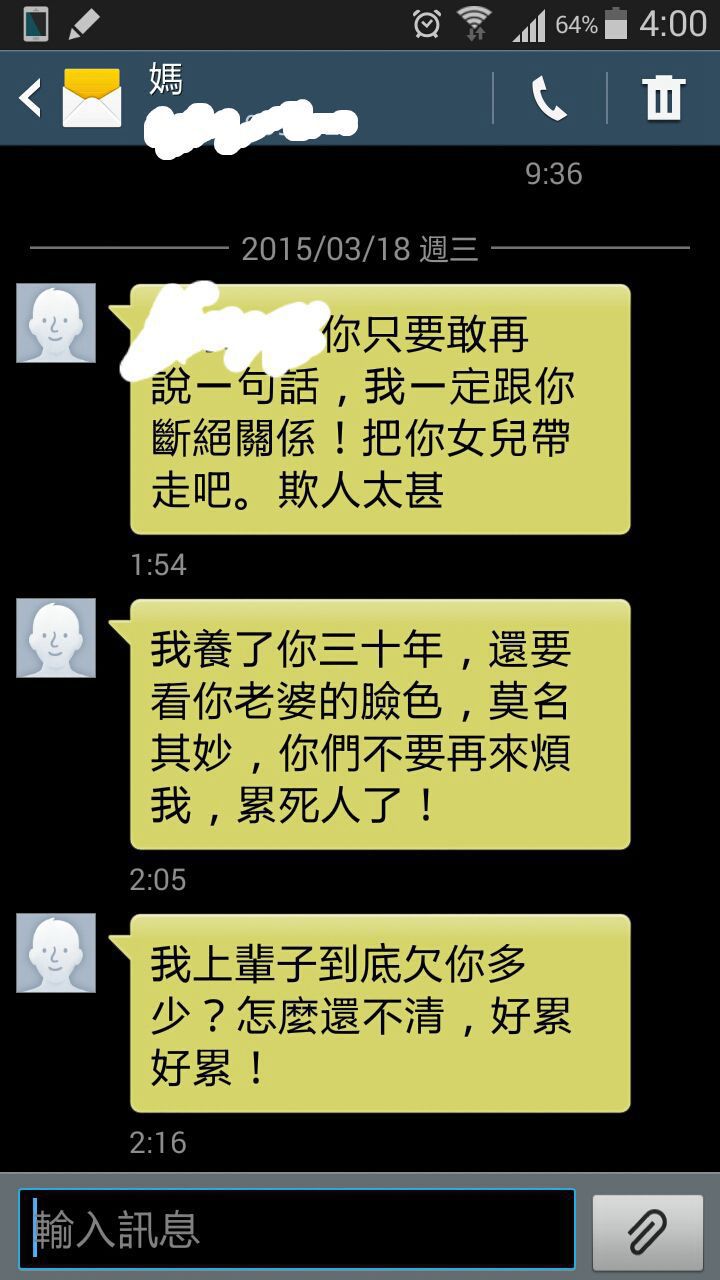Image resolution: width=720 pixels, height=1280 pixels.
Task: Tap the 輸入訊息 message input field
Action: 297,1229
